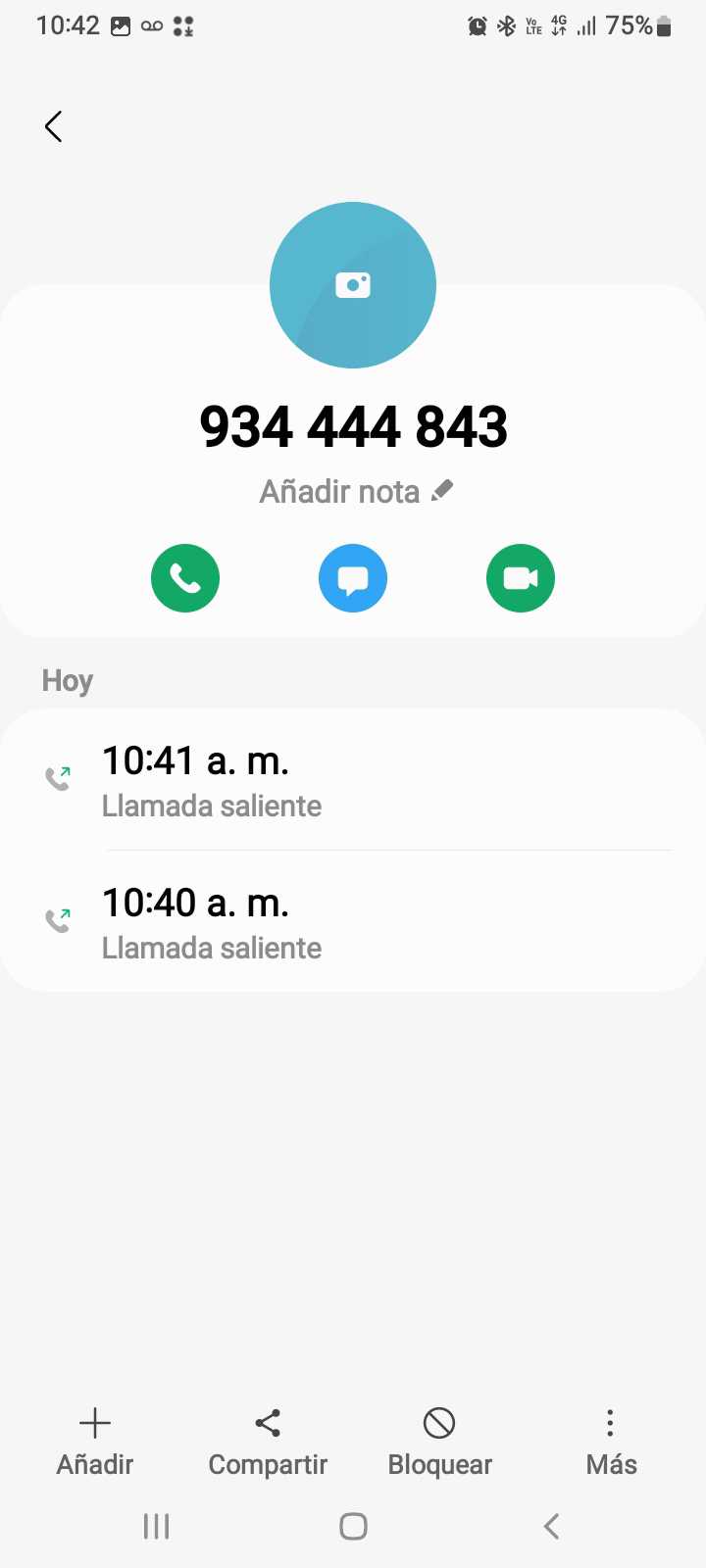Screen dimensions: 706x1568
Task: Start a video call with the camera button
Action: [521, 578]
